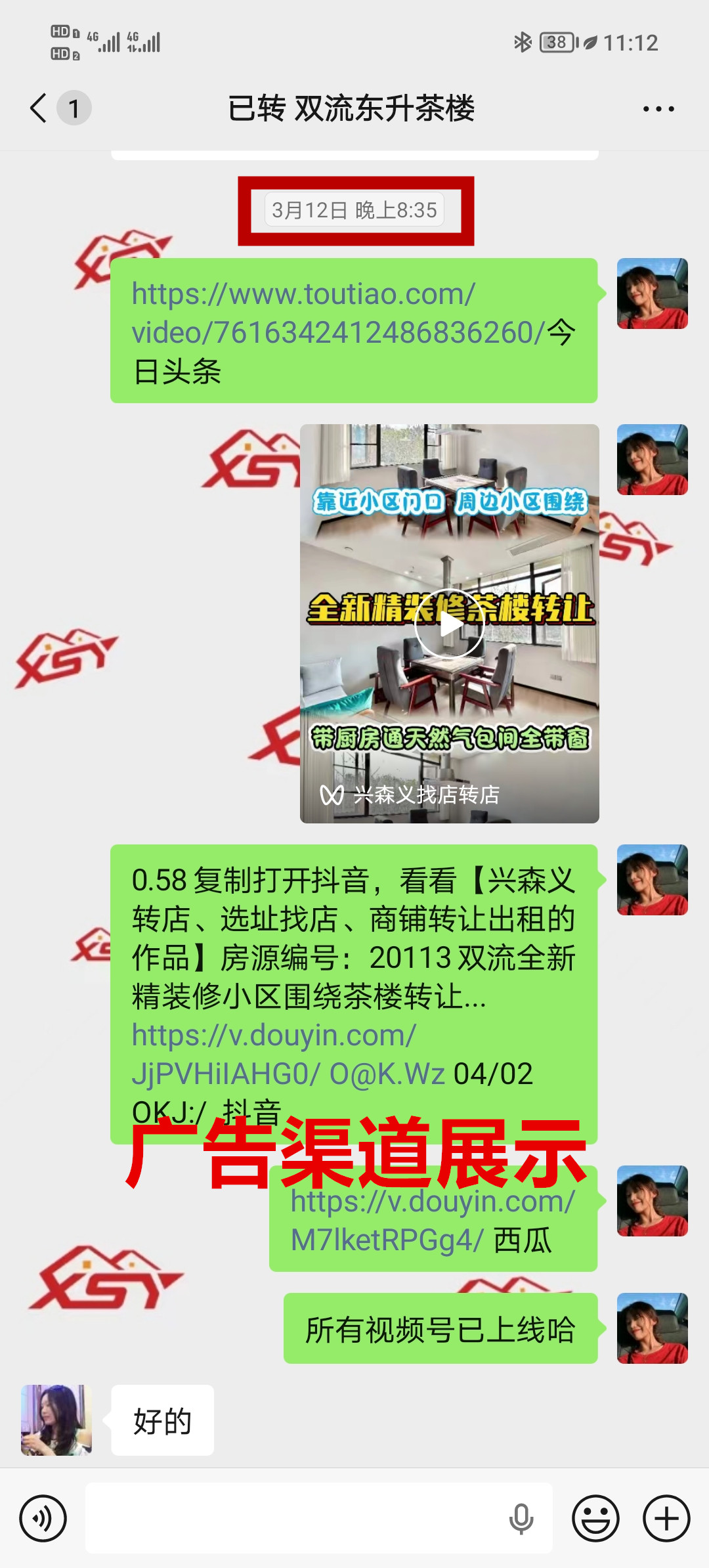Screen dimensions: 709x1568
Task: Go back to the chat list
Action: point(39,108)
